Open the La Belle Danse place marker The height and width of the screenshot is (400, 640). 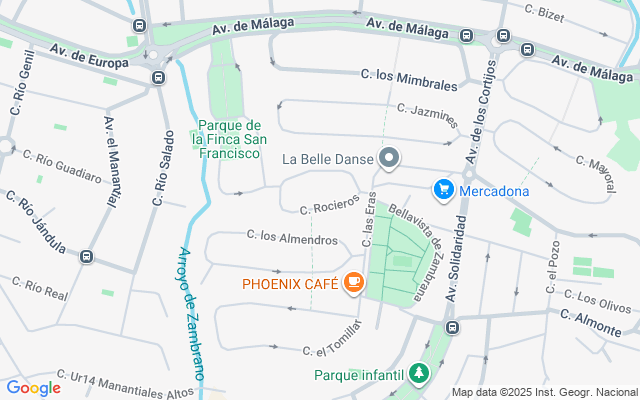click(390, 158)
